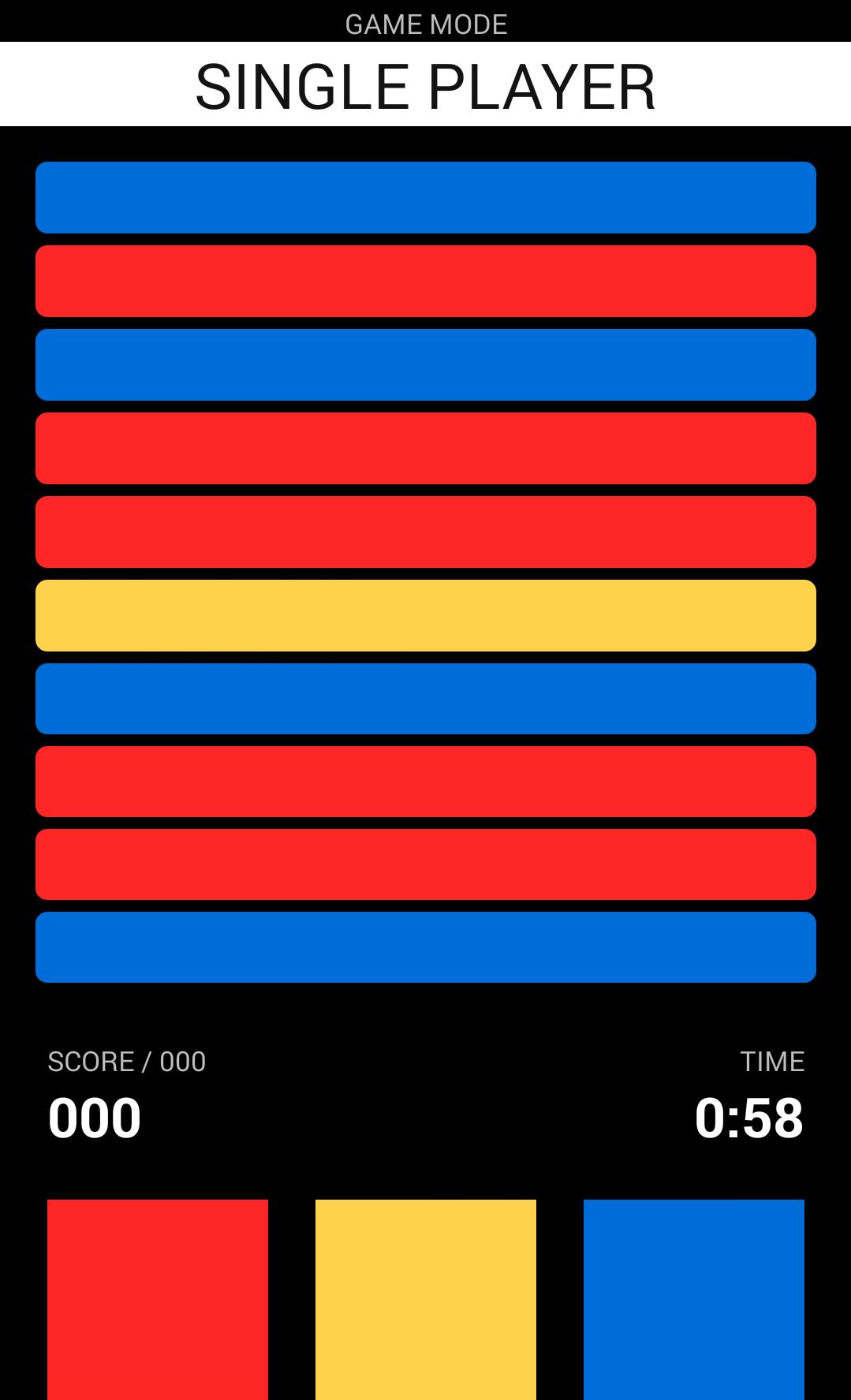Select the topmost blue bar
Image resolution: width=851 pixels, height=1400 pixels.
pos(426,197)
